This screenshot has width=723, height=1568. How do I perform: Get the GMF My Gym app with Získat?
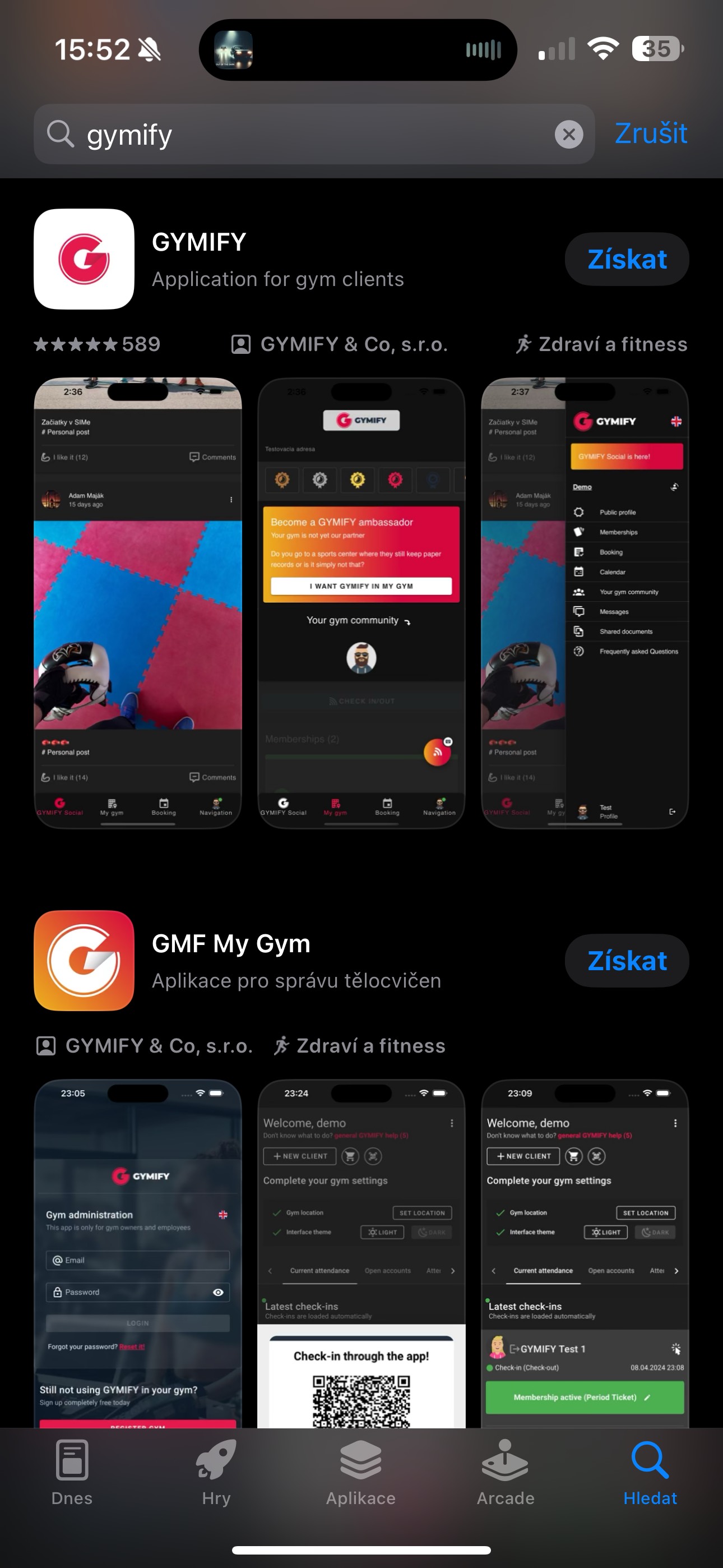click(626, 961)
